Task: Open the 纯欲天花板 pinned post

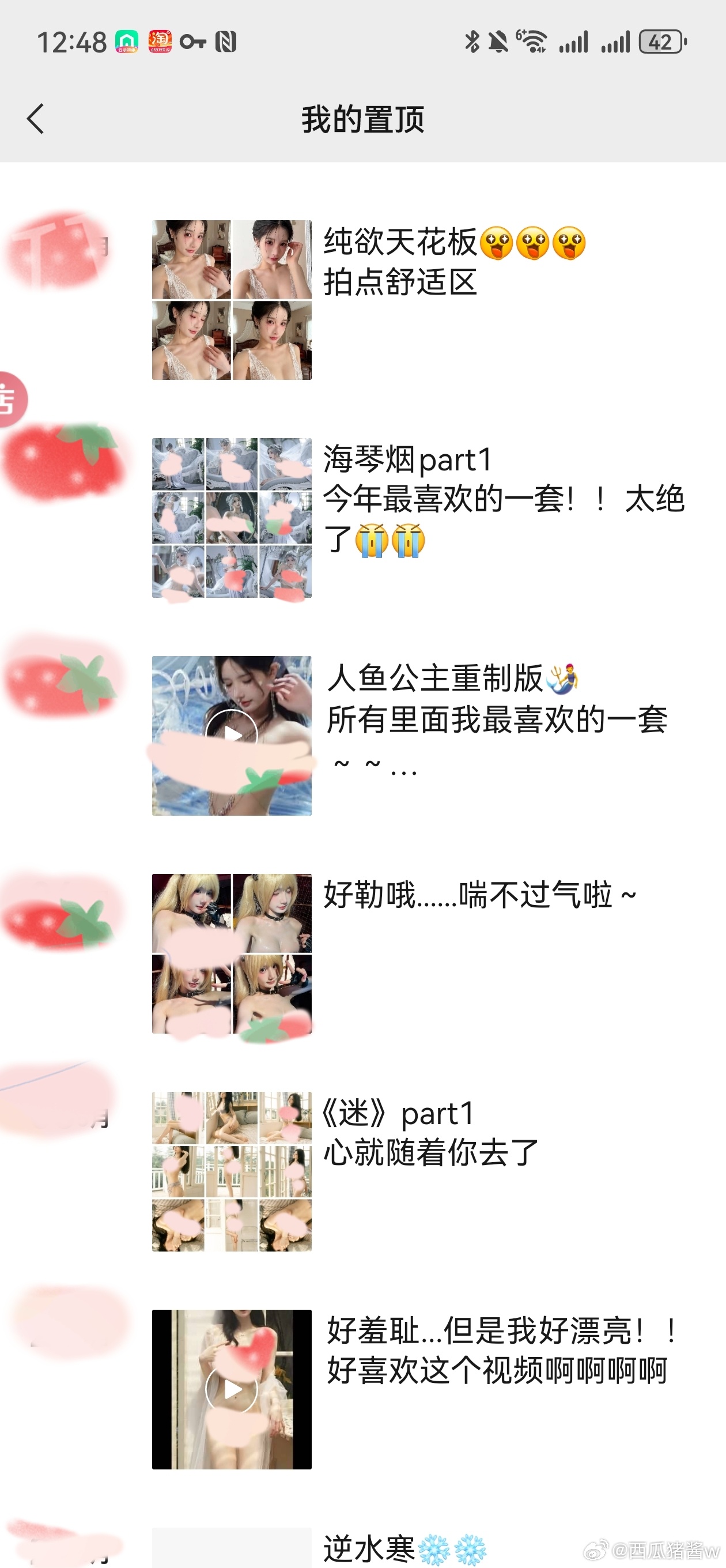Action: (399, 262)
